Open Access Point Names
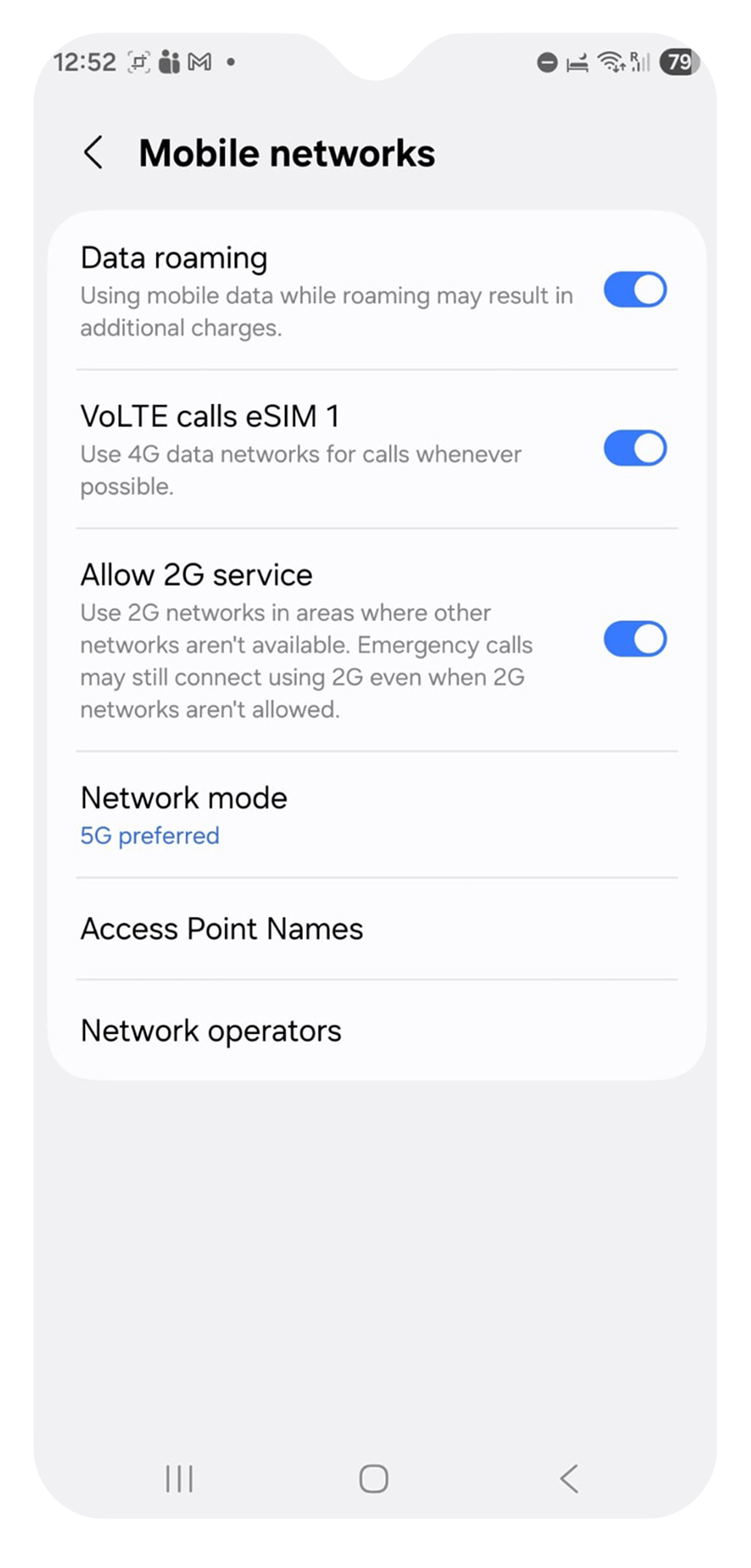 [x=377, y=929]
